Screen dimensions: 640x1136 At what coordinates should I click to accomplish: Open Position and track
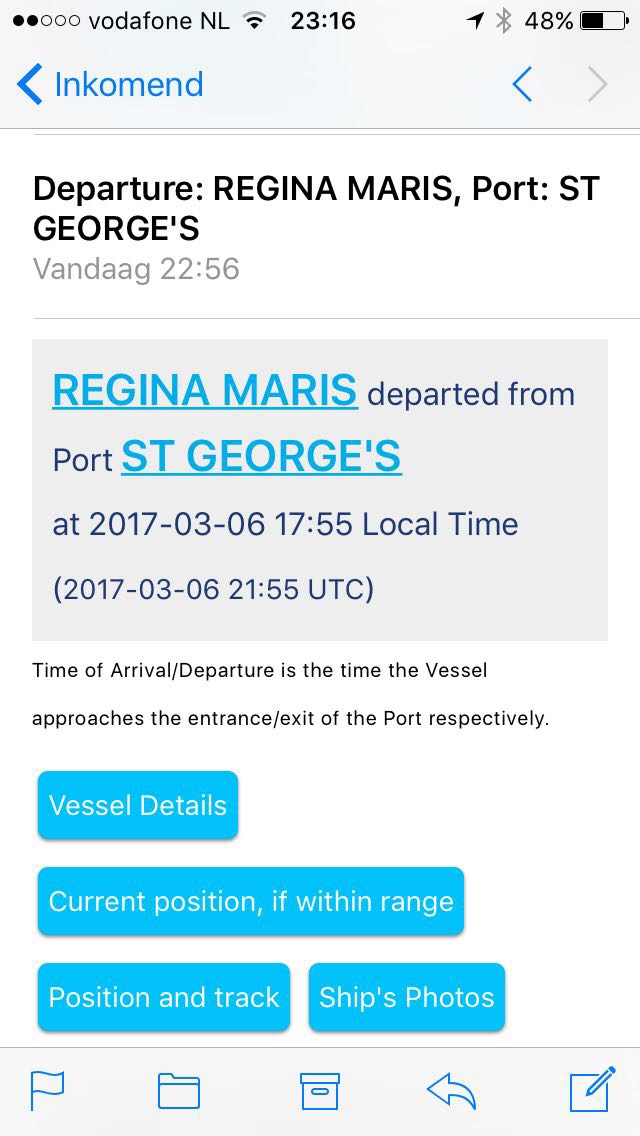point(164,997)
